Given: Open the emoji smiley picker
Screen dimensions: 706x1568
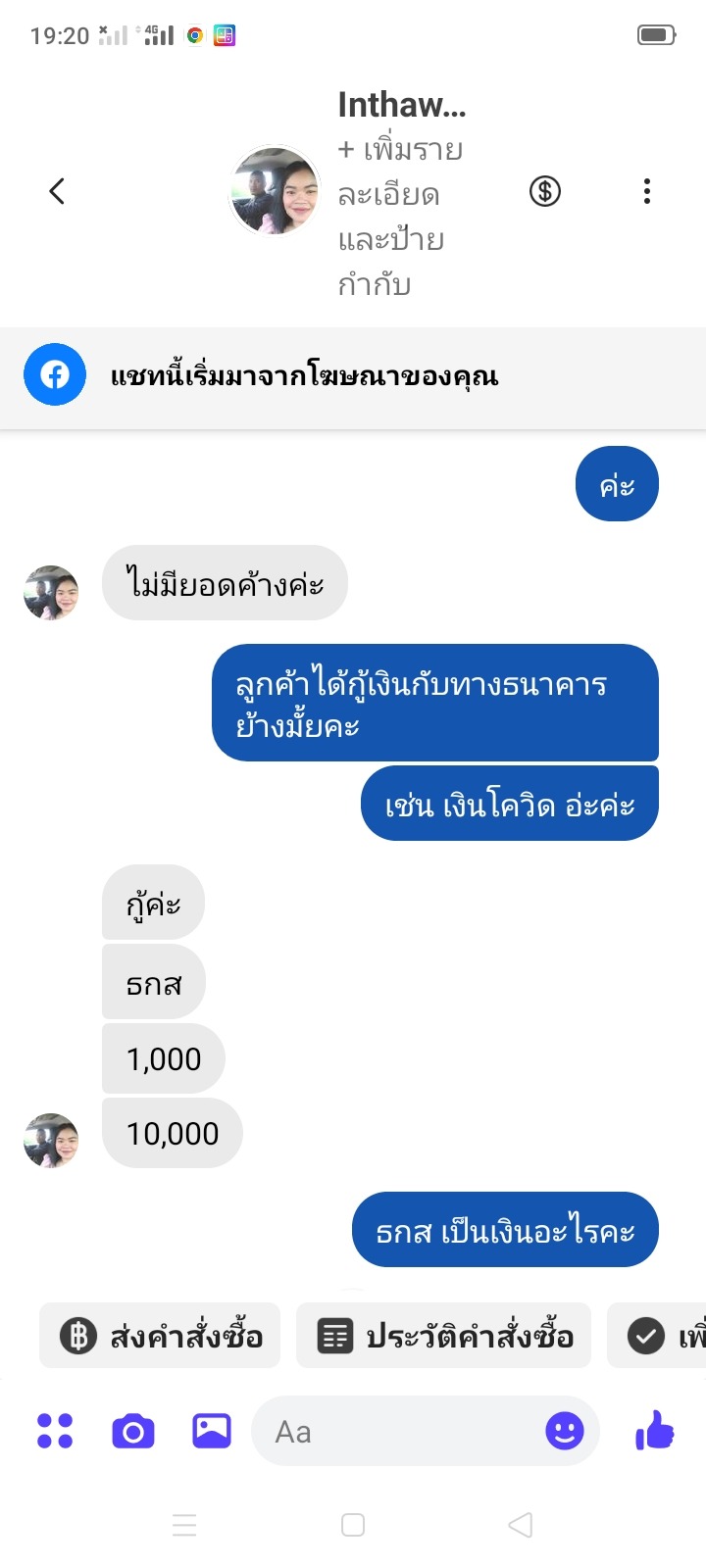Looking at the screenshot, I should [x=564, y=1432].
